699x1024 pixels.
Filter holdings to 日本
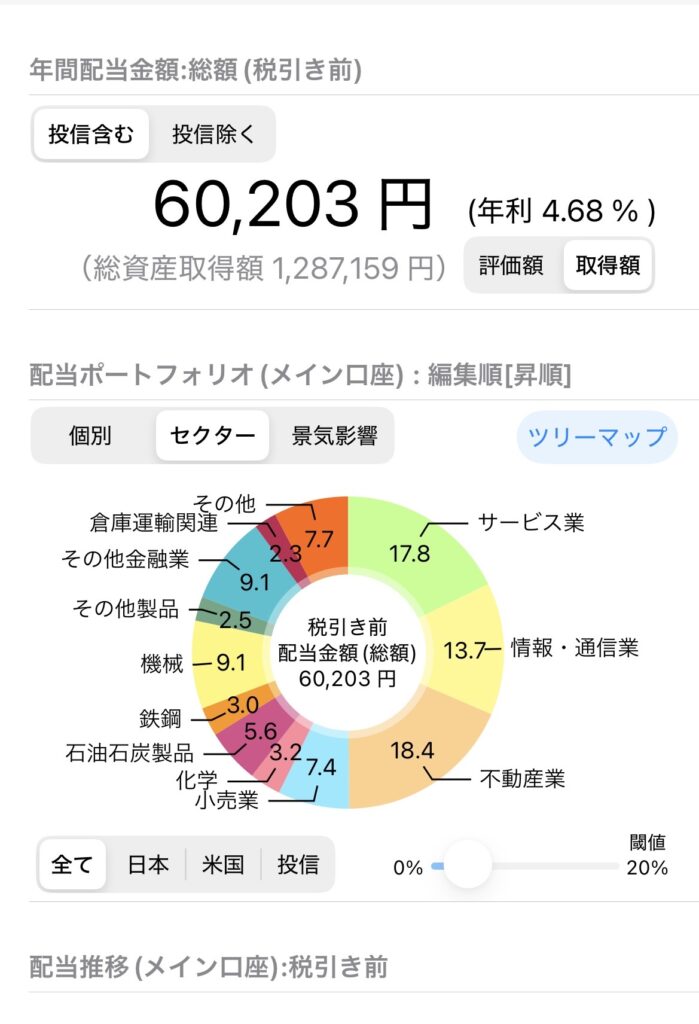[x=148, y=864]
